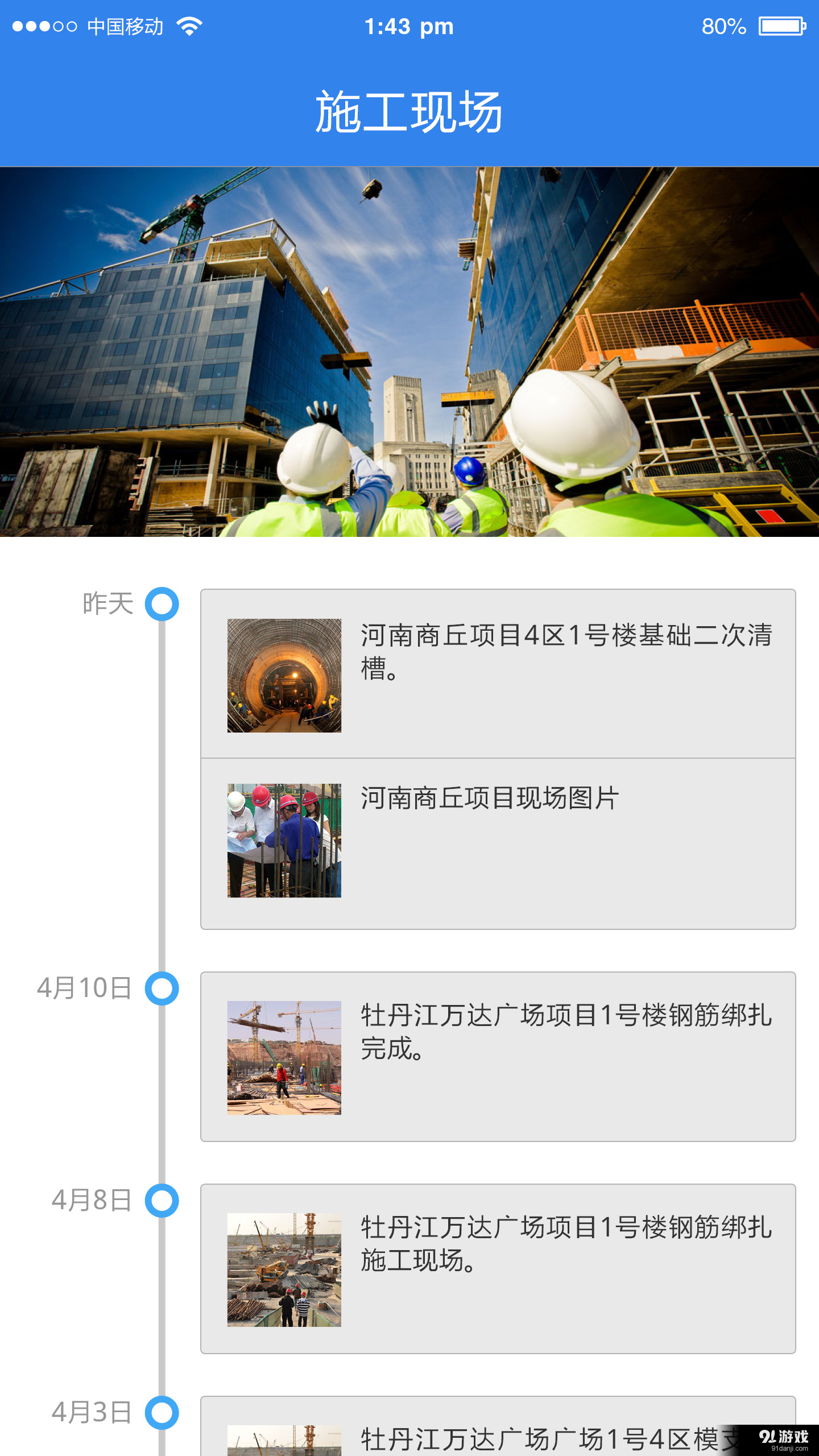Tap the 昨天 date label to toggle entries
819x1456 pixels.
(x=107, y=605)
